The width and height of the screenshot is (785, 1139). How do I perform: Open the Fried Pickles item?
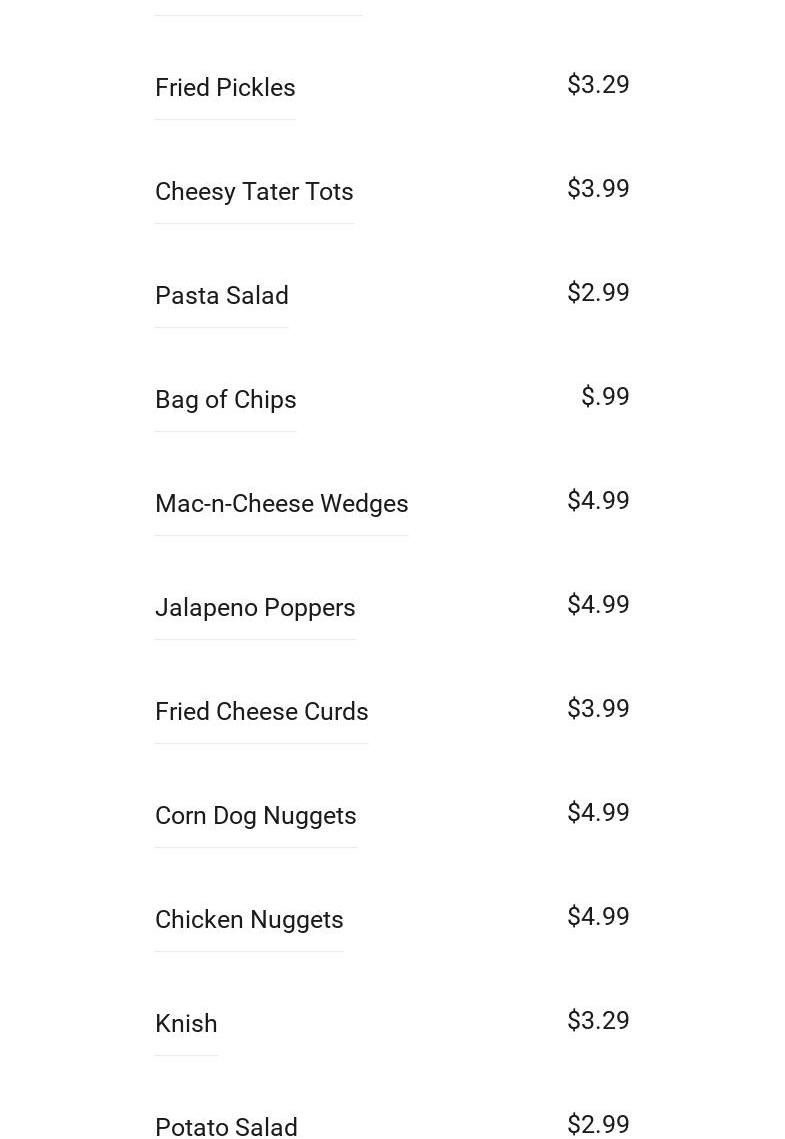tap(225, 88)
